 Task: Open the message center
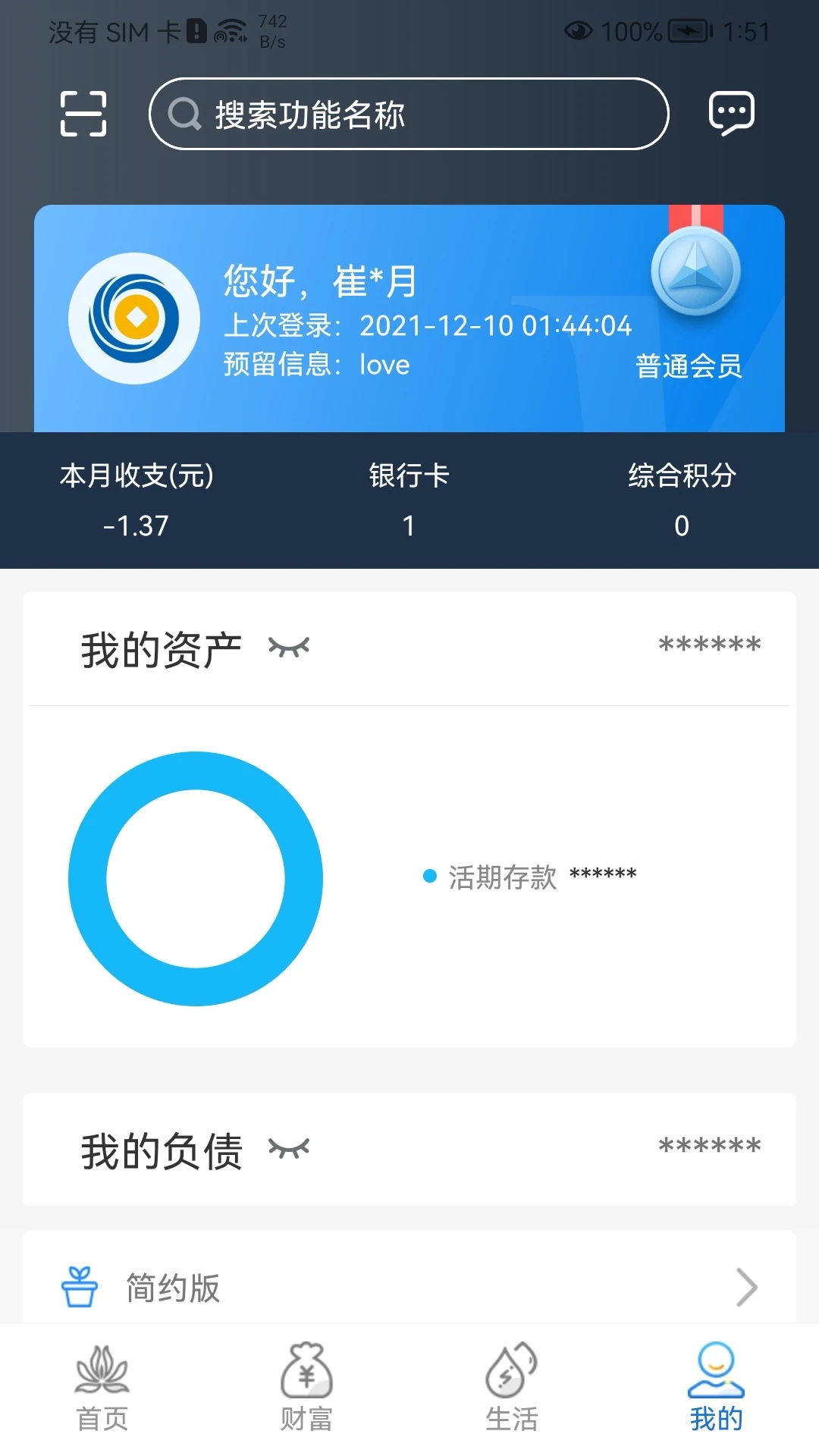tap(733, 114)
